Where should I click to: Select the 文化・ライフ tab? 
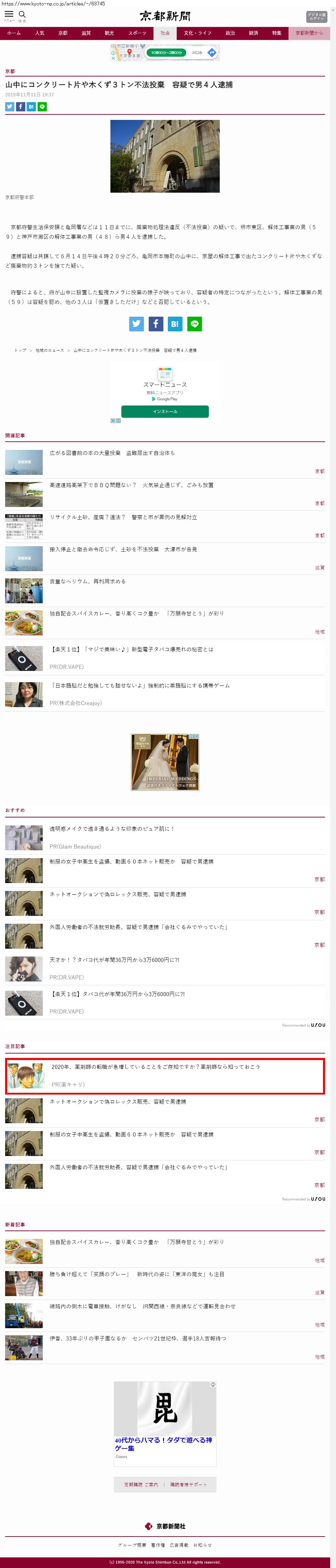click(x=197, y=33)
